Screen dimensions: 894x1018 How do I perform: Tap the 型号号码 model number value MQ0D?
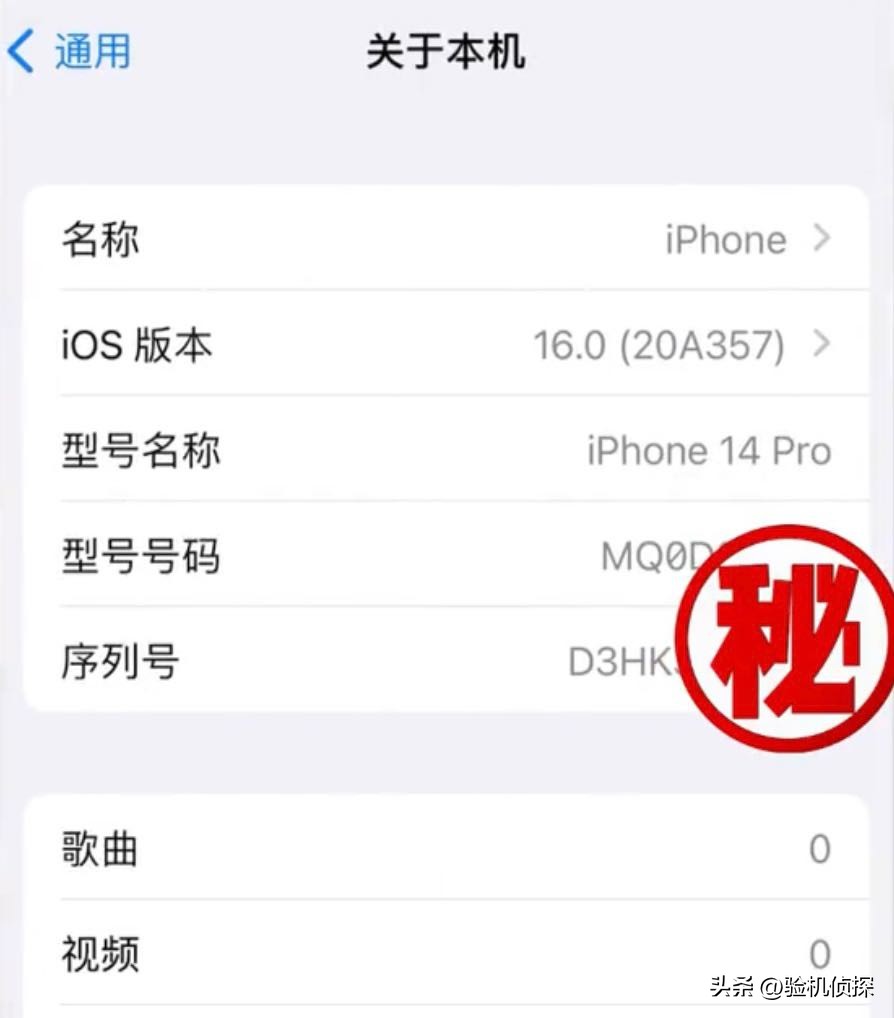[x=650, y=557]
